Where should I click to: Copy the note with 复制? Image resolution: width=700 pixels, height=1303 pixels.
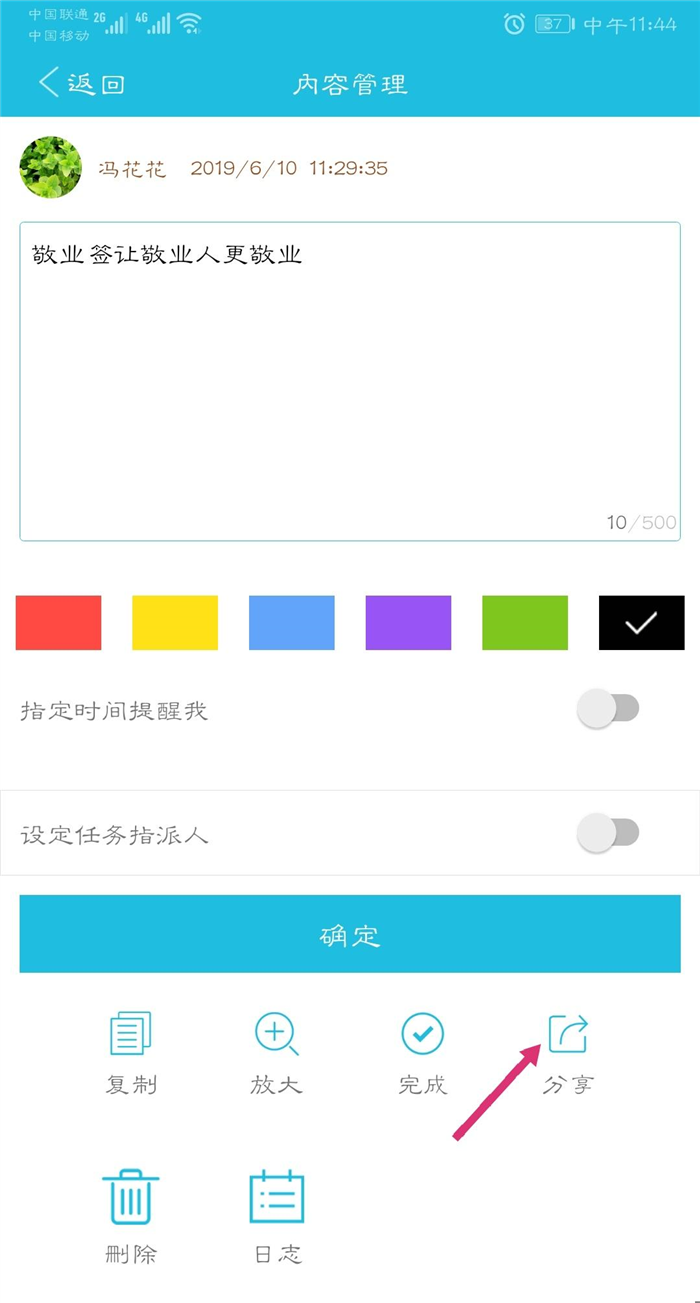(x=131, y=1052)
